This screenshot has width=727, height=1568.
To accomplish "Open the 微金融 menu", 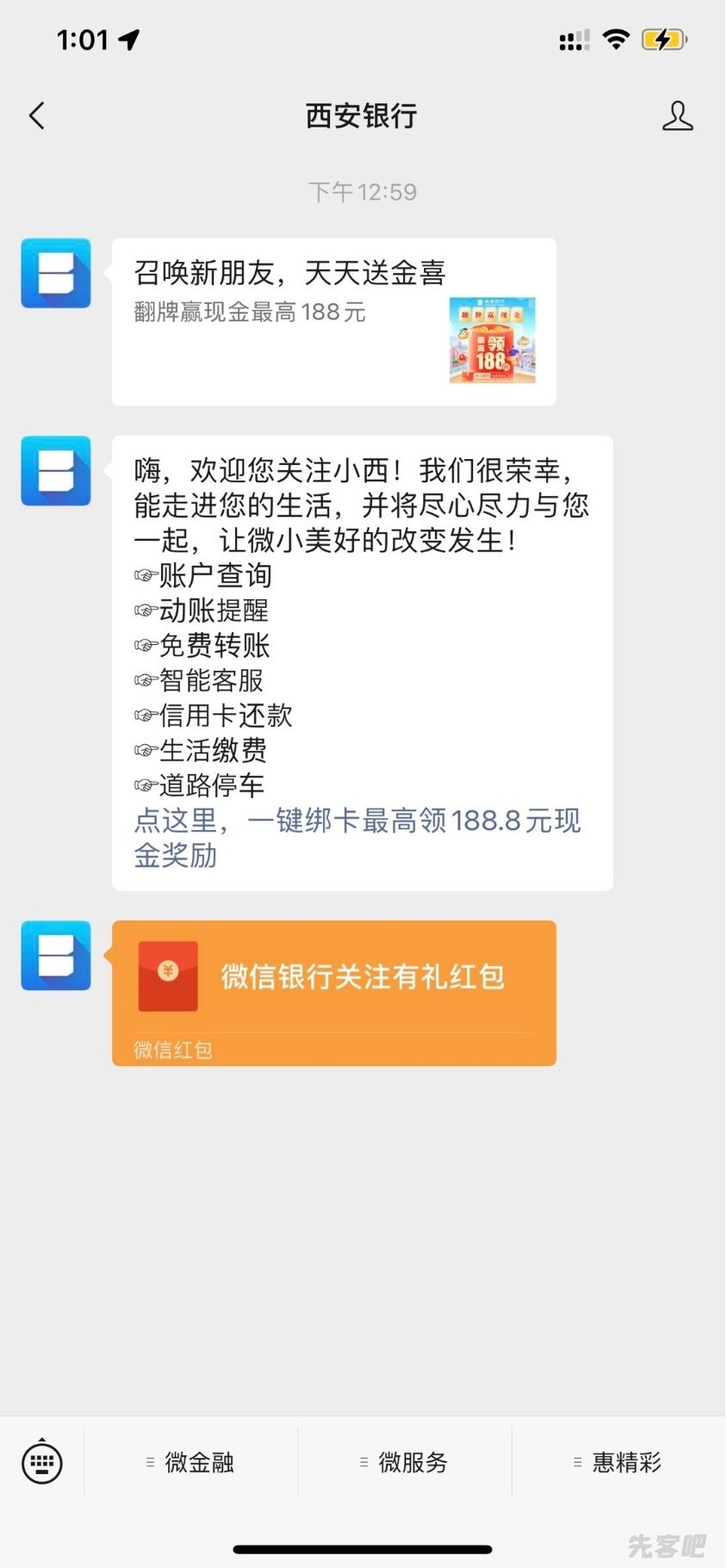I will (x=191, y=1461).
